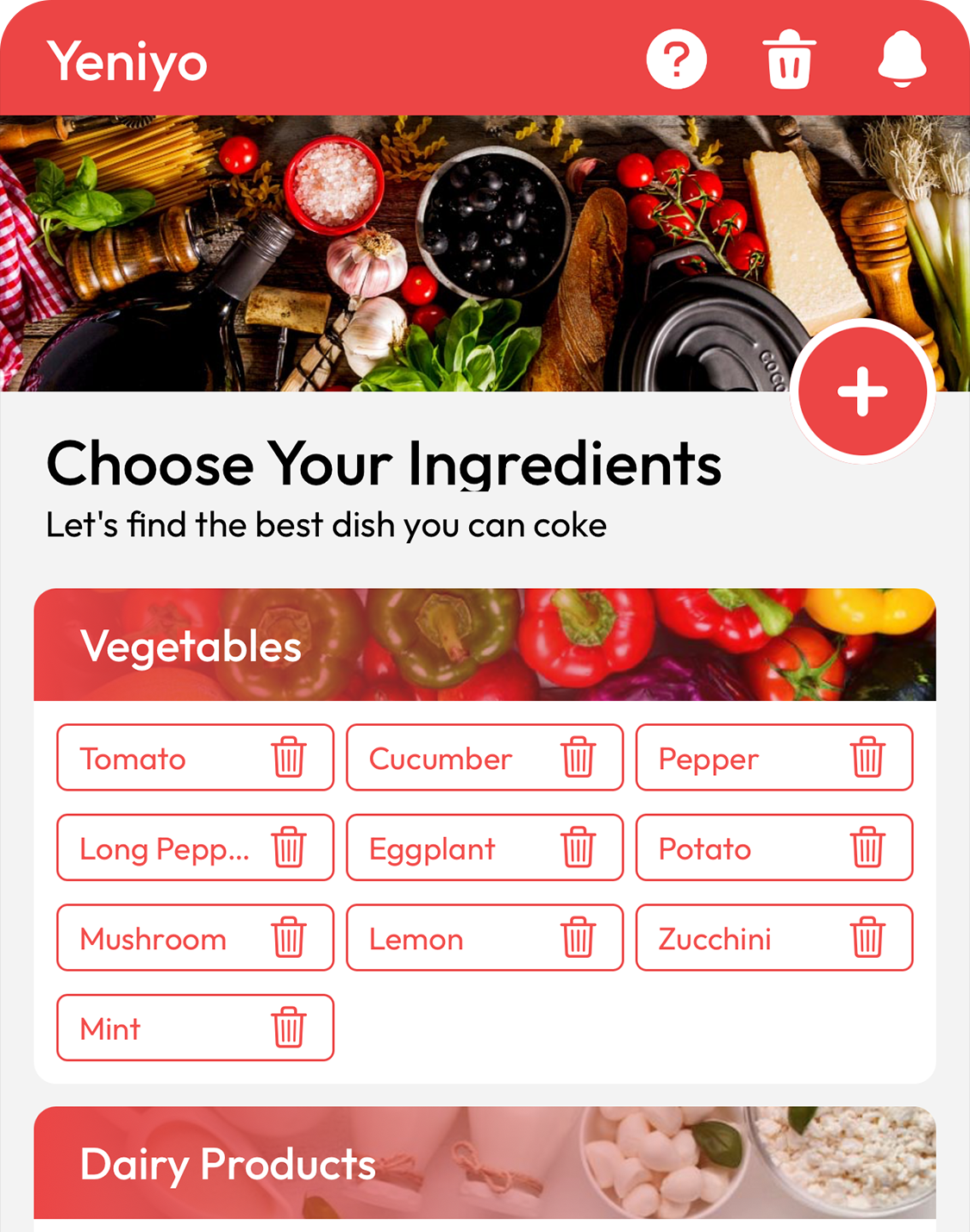
Task: Delete the Pepper ingredient
Action: click(868, 758)
